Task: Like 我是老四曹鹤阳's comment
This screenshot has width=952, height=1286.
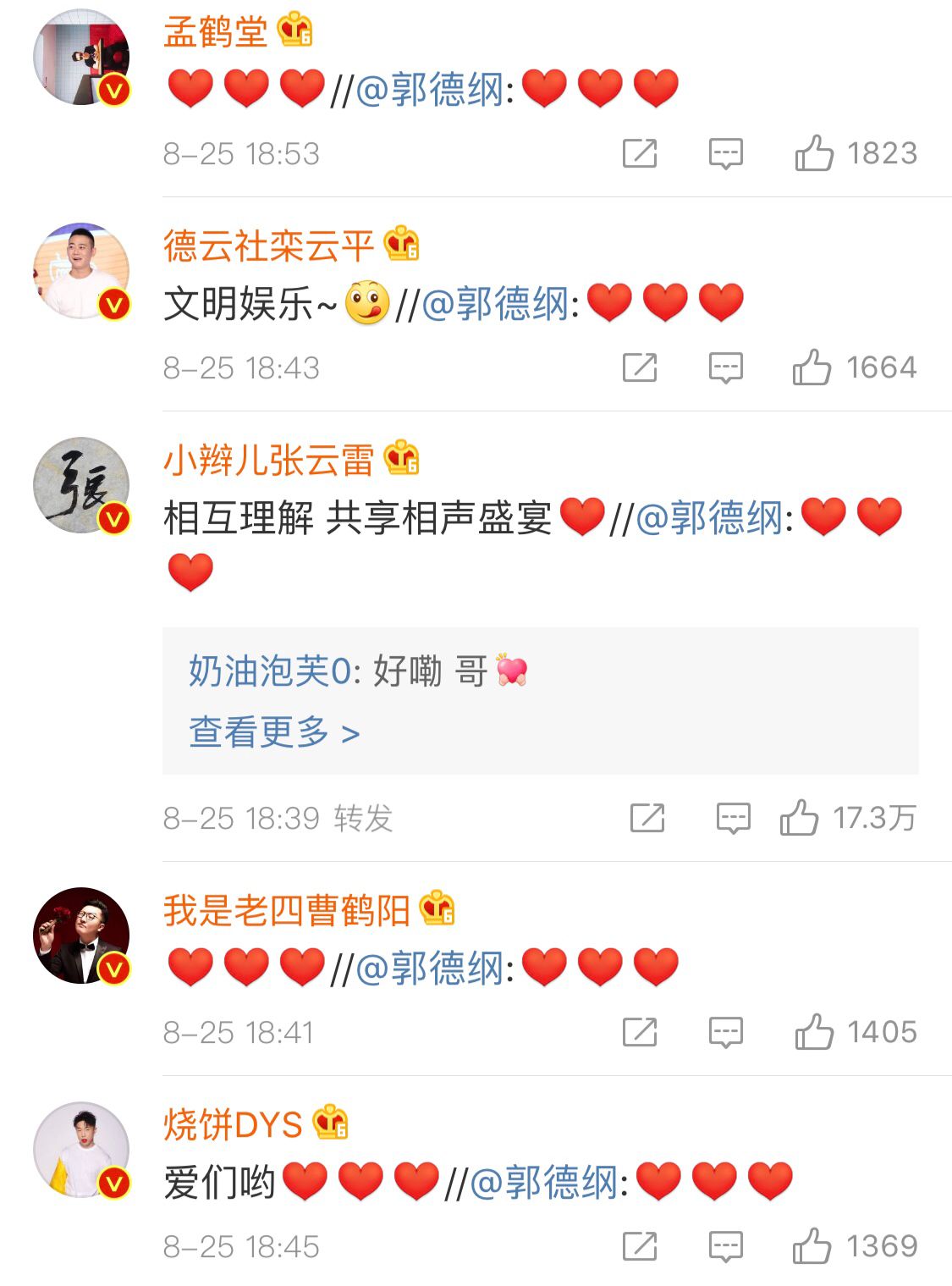Action: point(814,1032)
